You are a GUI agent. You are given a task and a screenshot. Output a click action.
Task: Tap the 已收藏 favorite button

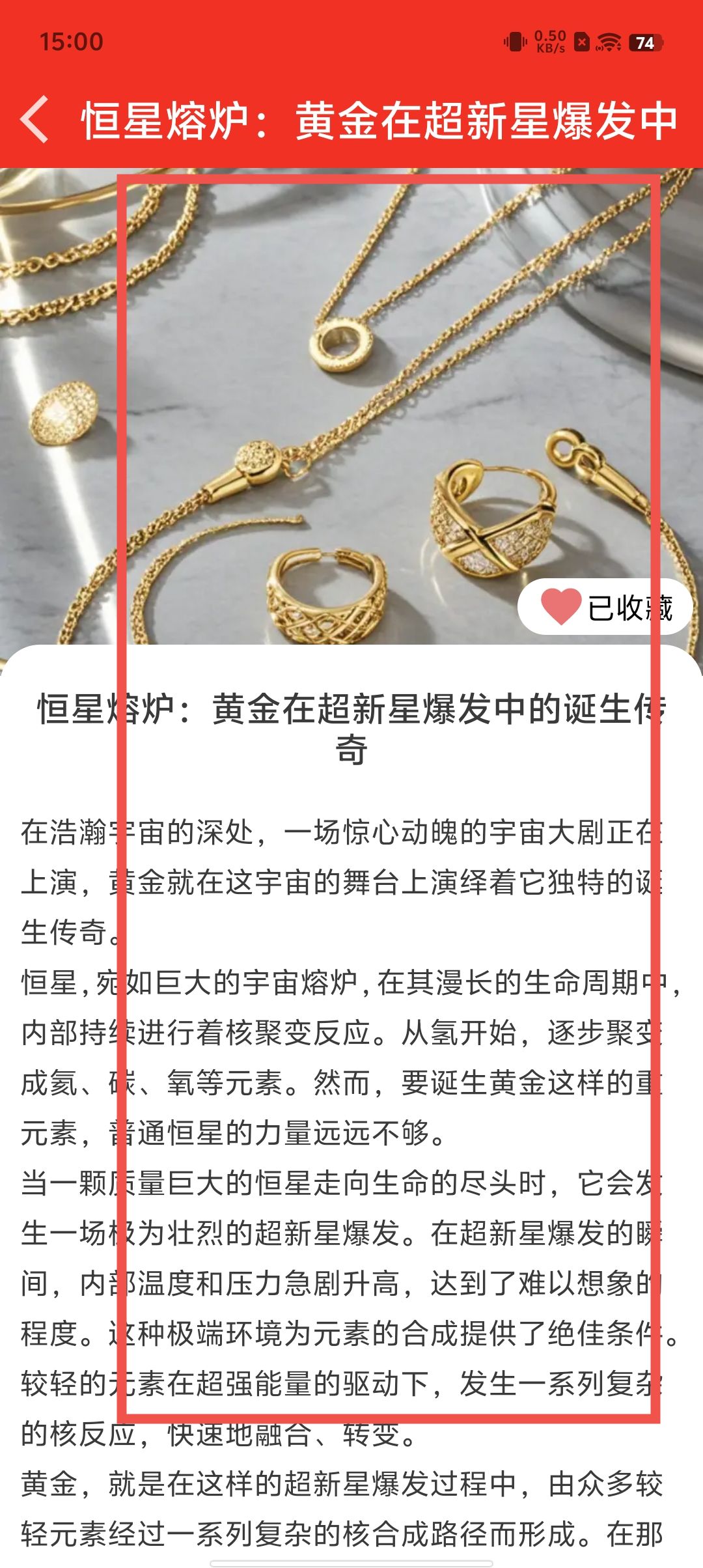point(605,607)
